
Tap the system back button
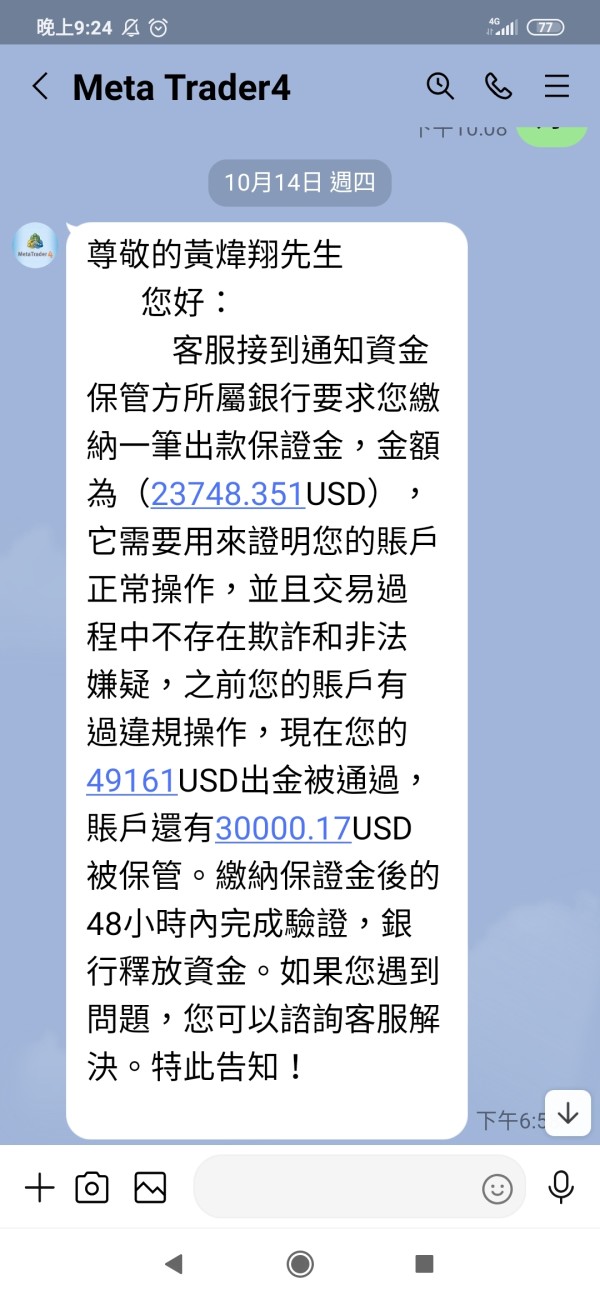(174, 1264)
